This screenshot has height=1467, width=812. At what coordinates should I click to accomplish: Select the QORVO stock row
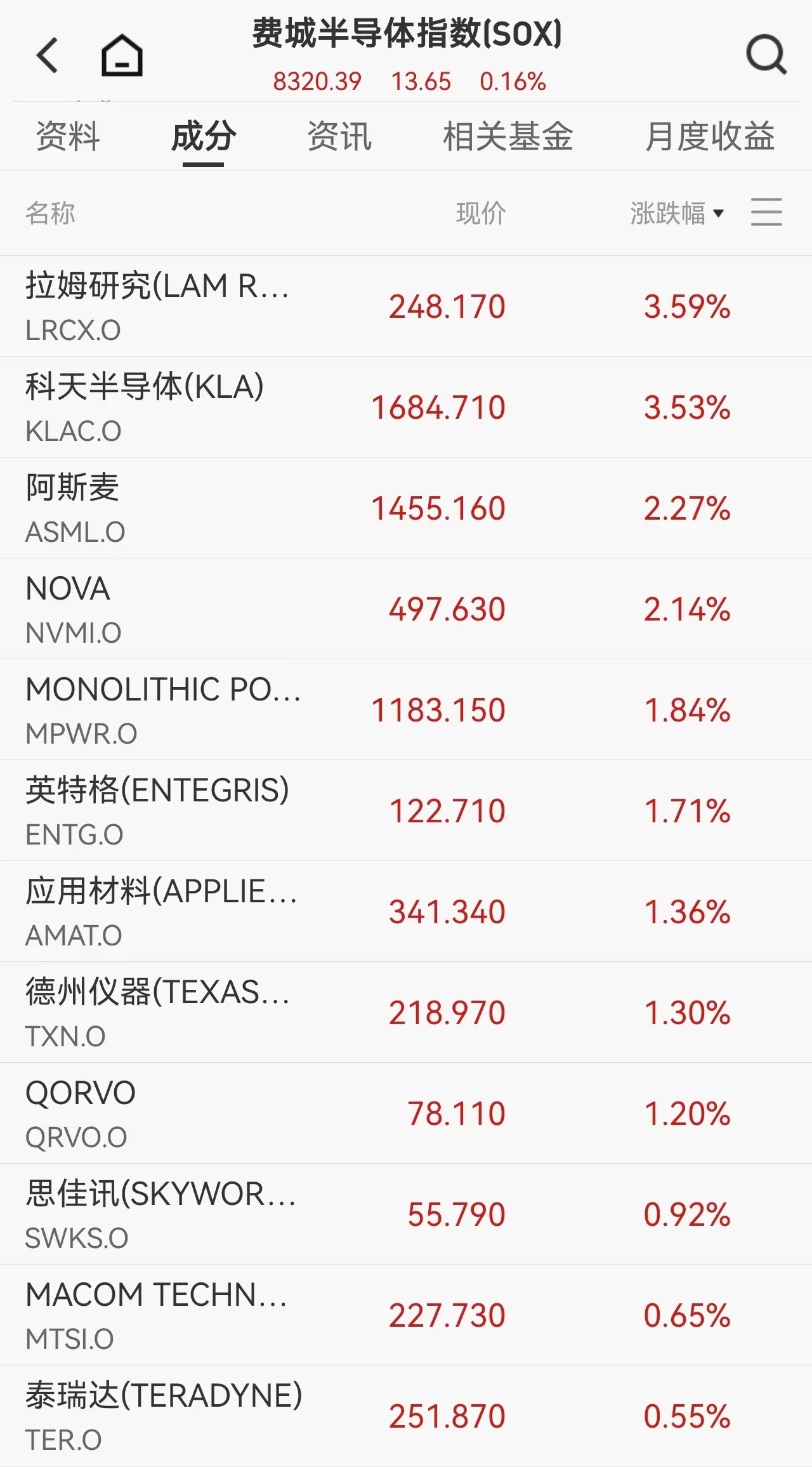pos(406,1113)
